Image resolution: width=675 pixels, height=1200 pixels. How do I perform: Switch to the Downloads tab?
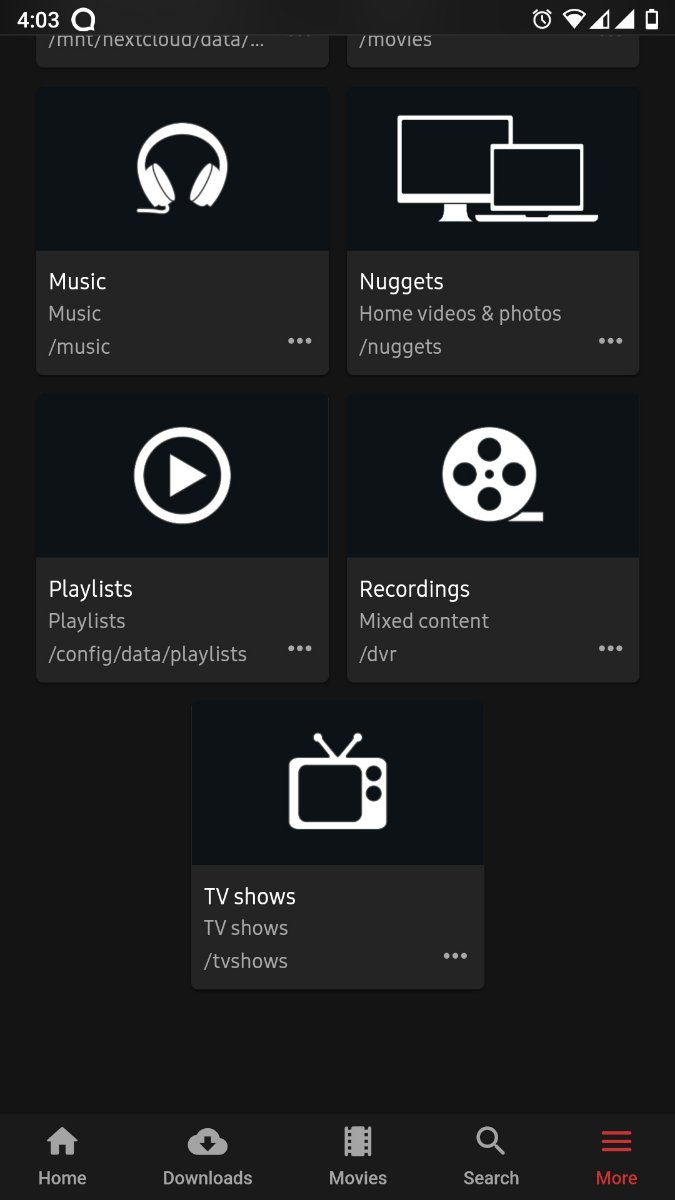[x=207, y=1156]
